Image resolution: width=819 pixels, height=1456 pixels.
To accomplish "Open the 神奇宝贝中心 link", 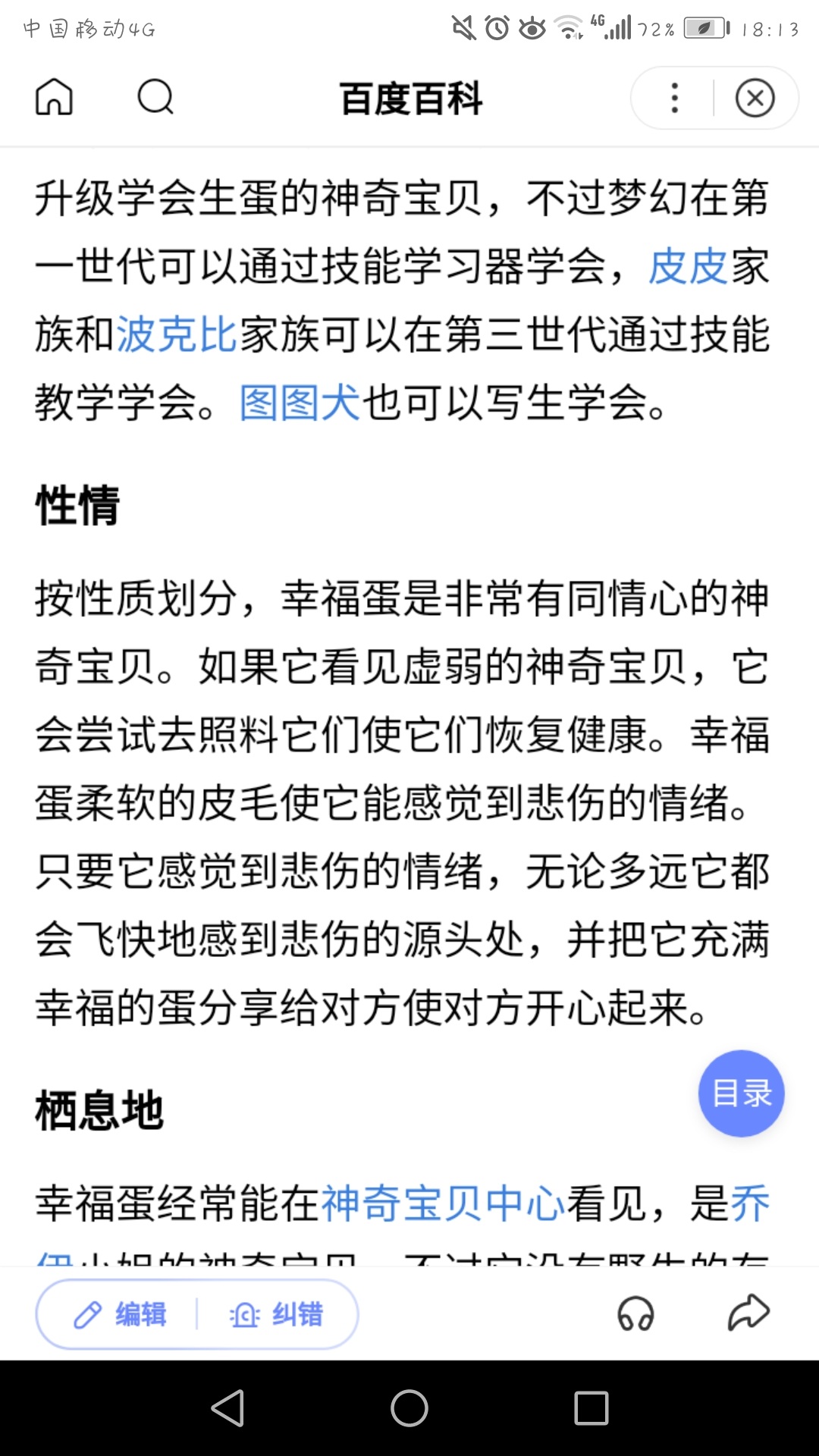I will pos(444,1203).
